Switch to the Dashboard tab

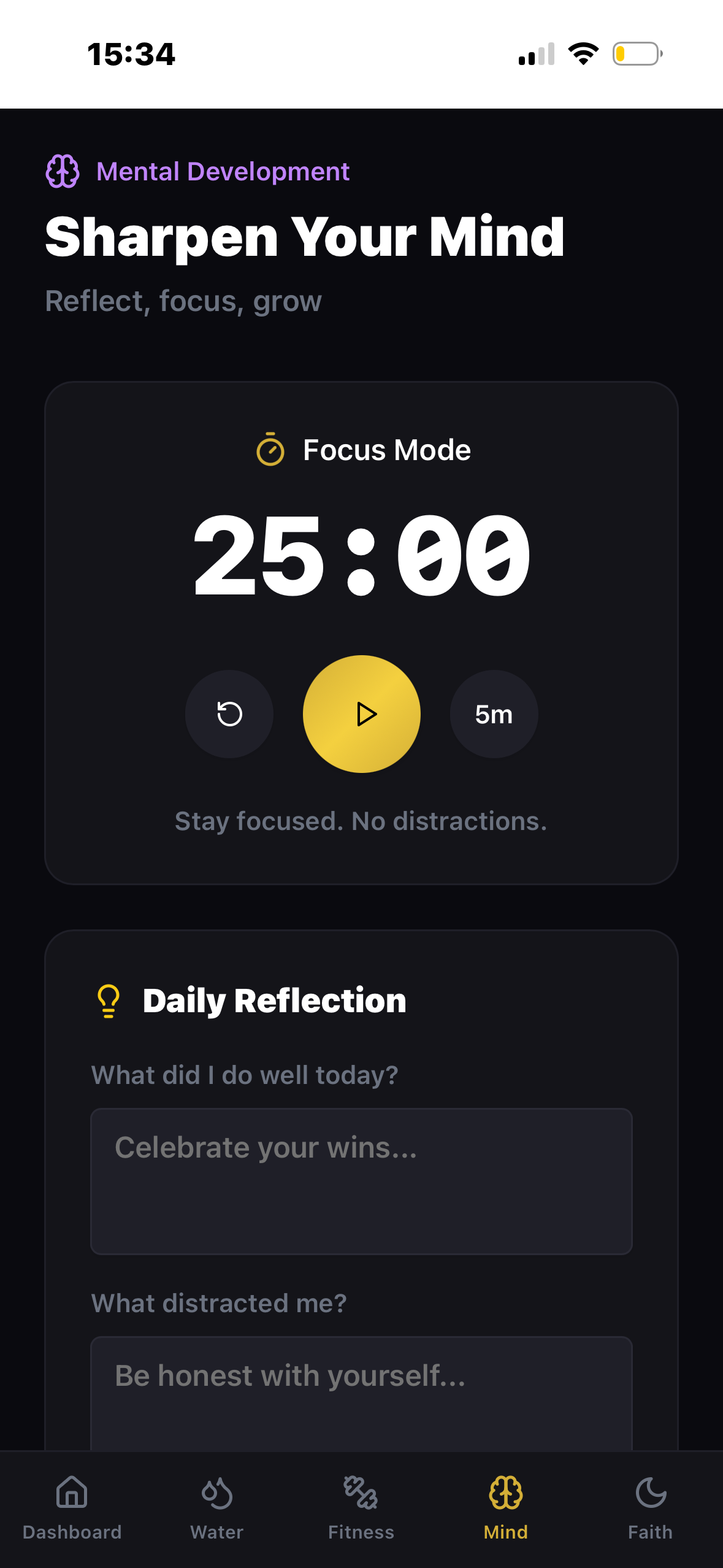[71, 1531]
